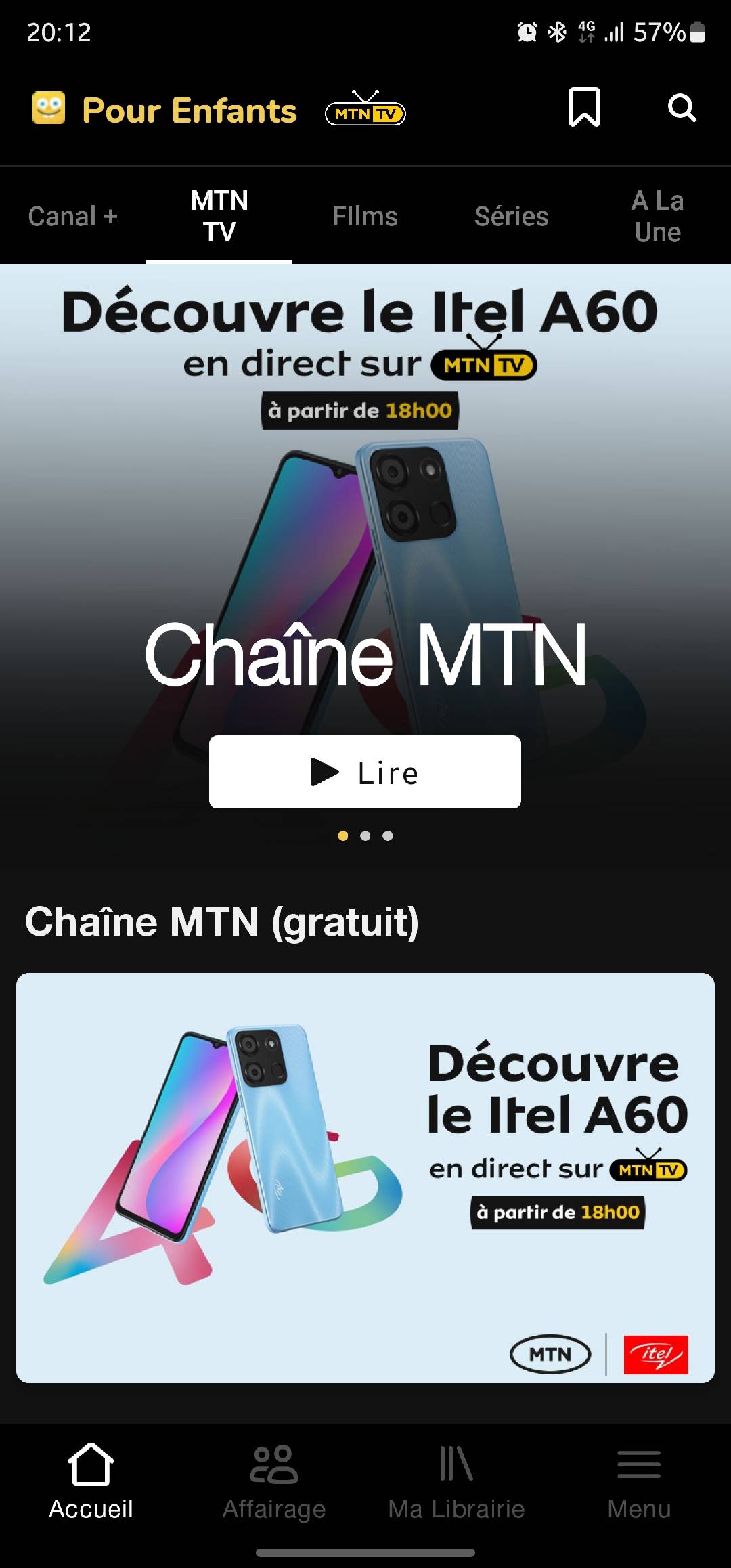Open the Menu tab
The image size is (731, 1568).
(x=639, y=1482)
